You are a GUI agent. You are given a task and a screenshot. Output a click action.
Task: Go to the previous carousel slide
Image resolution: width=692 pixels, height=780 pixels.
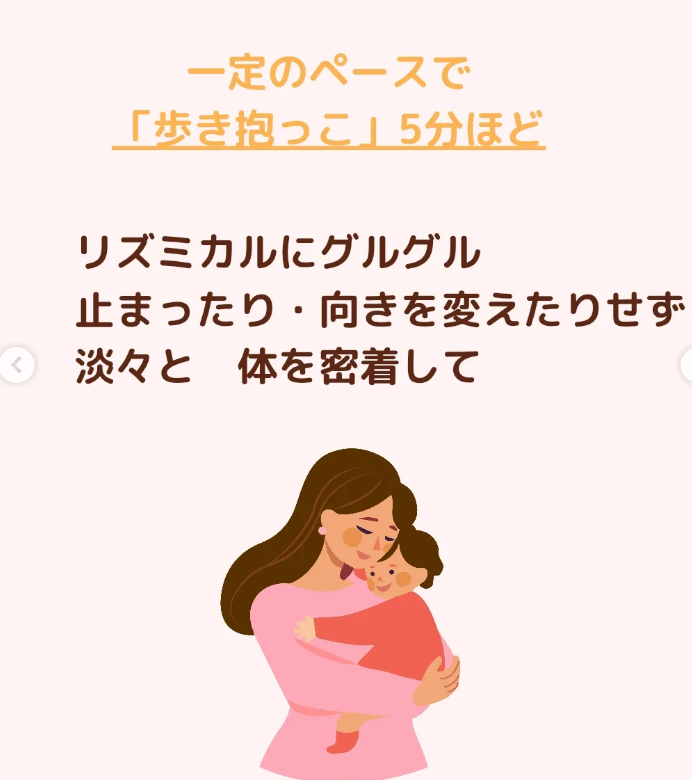16,366
